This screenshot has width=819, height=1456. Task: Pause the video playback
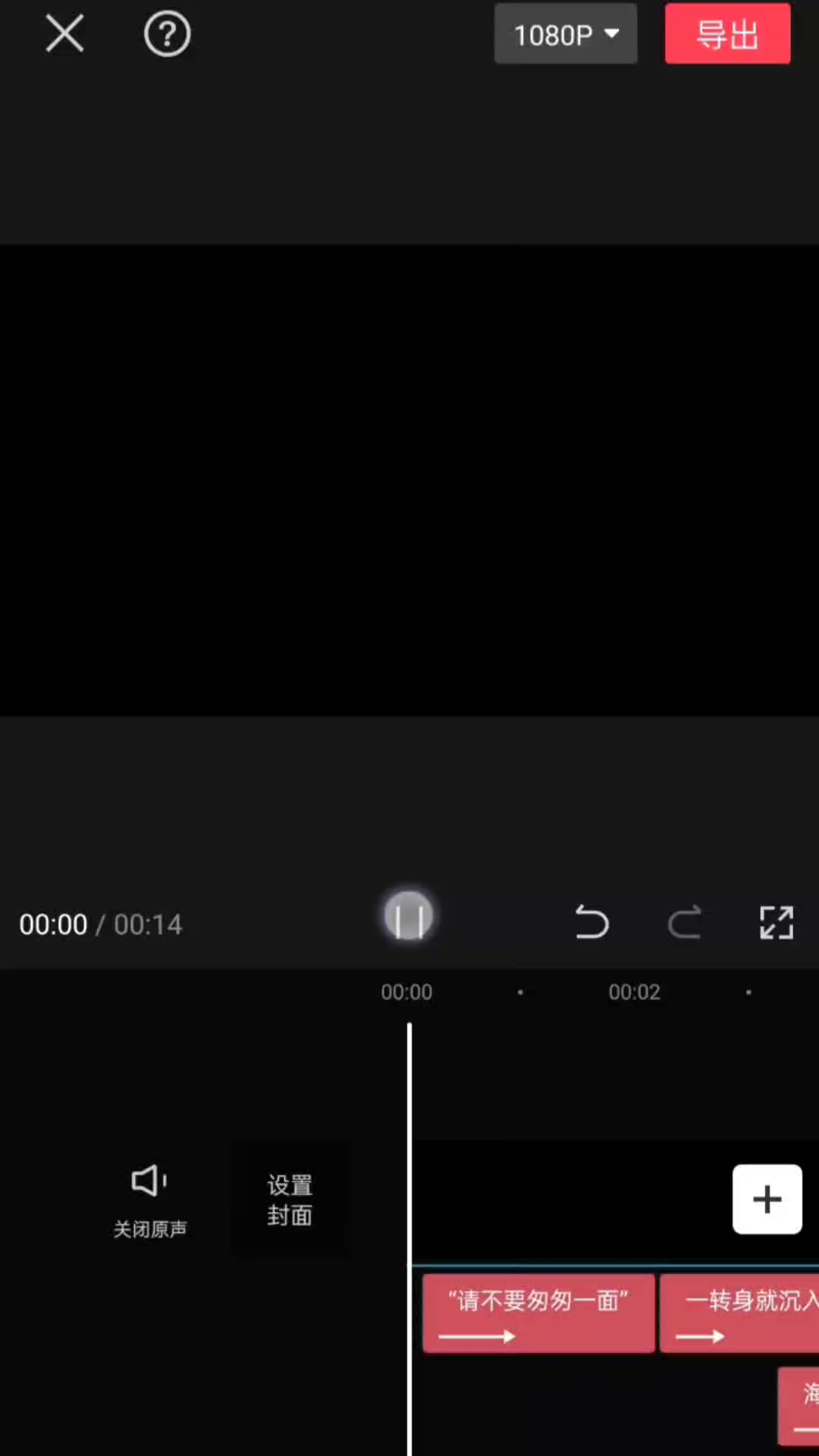coord(409,917)
